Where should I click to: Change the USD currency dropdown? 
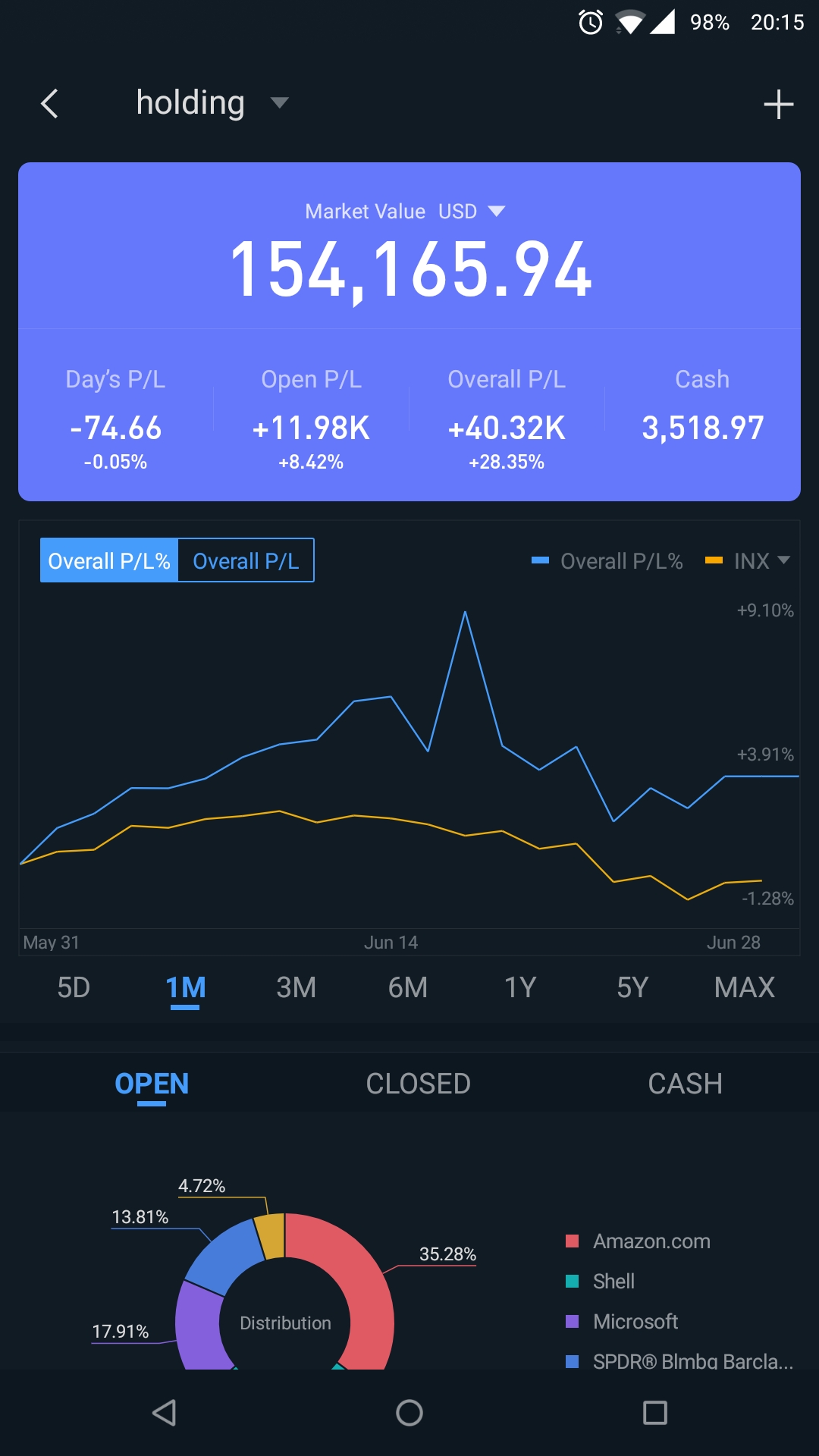point(472,211)
